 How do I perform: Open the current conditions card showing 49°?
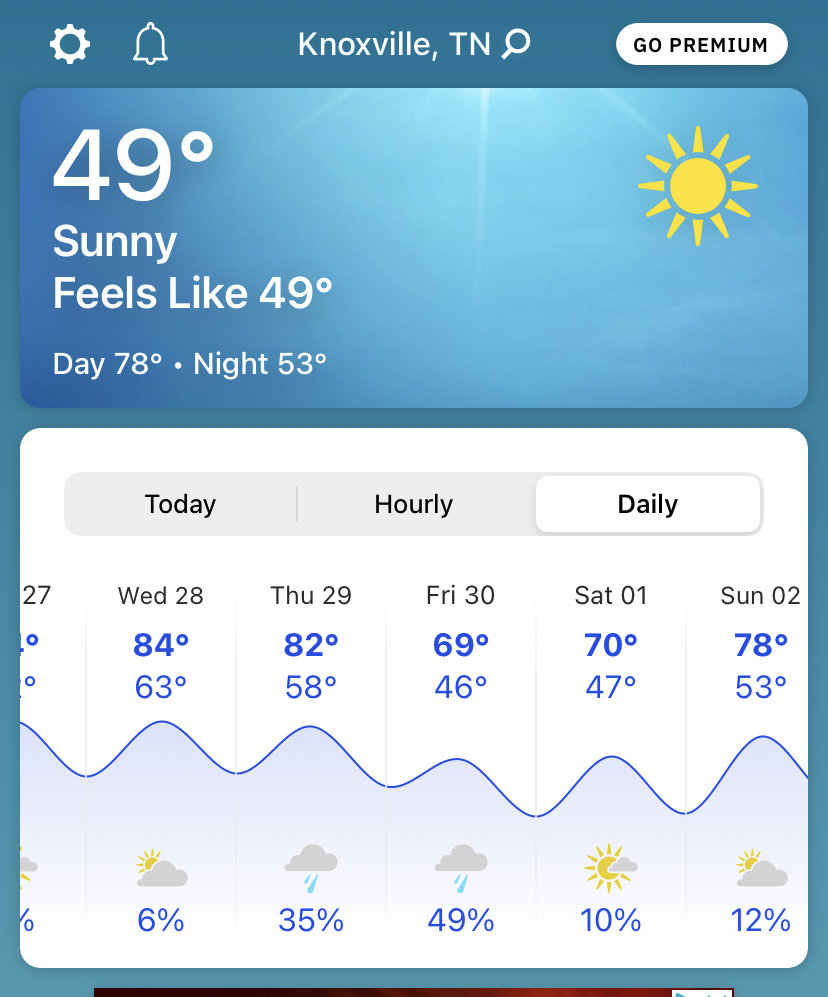pyautogui.click(x=414, y=248)
